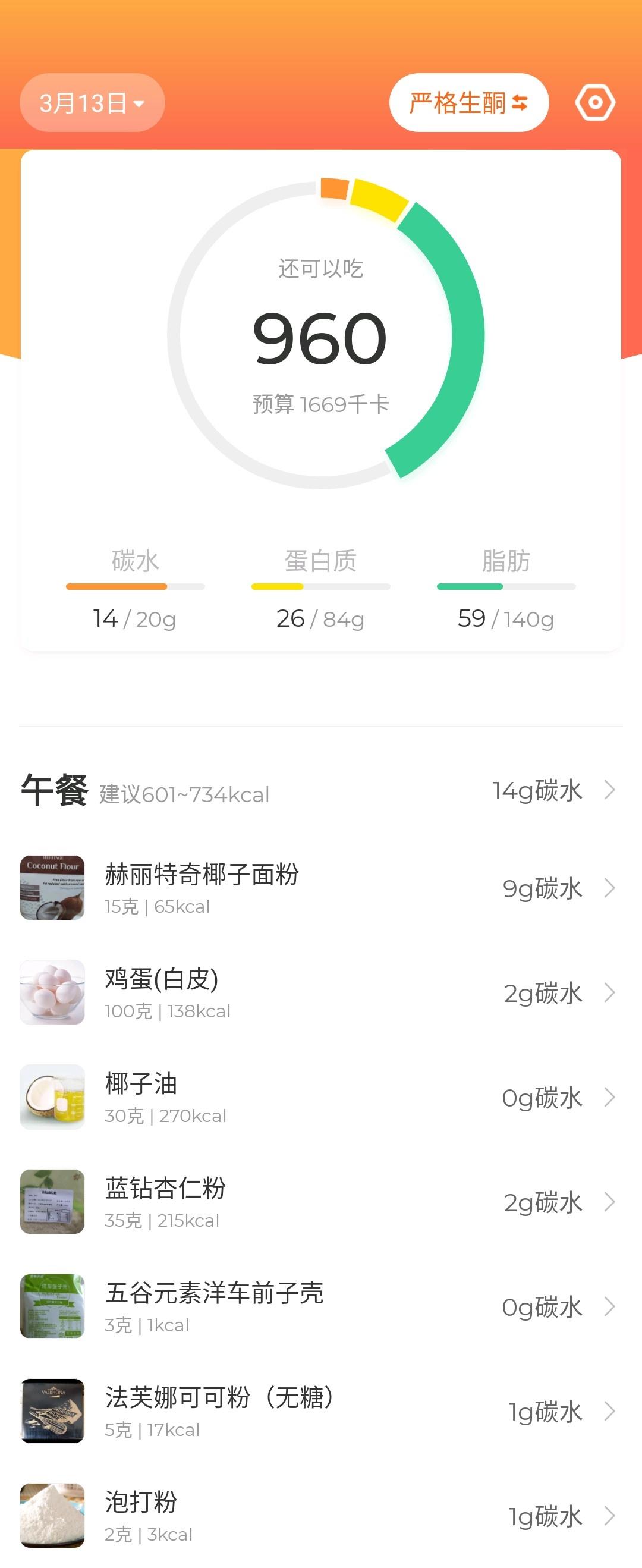Open the 3月13日 date picker
The height and width of the screenshot is (1568, 642).
coord(92,103)
